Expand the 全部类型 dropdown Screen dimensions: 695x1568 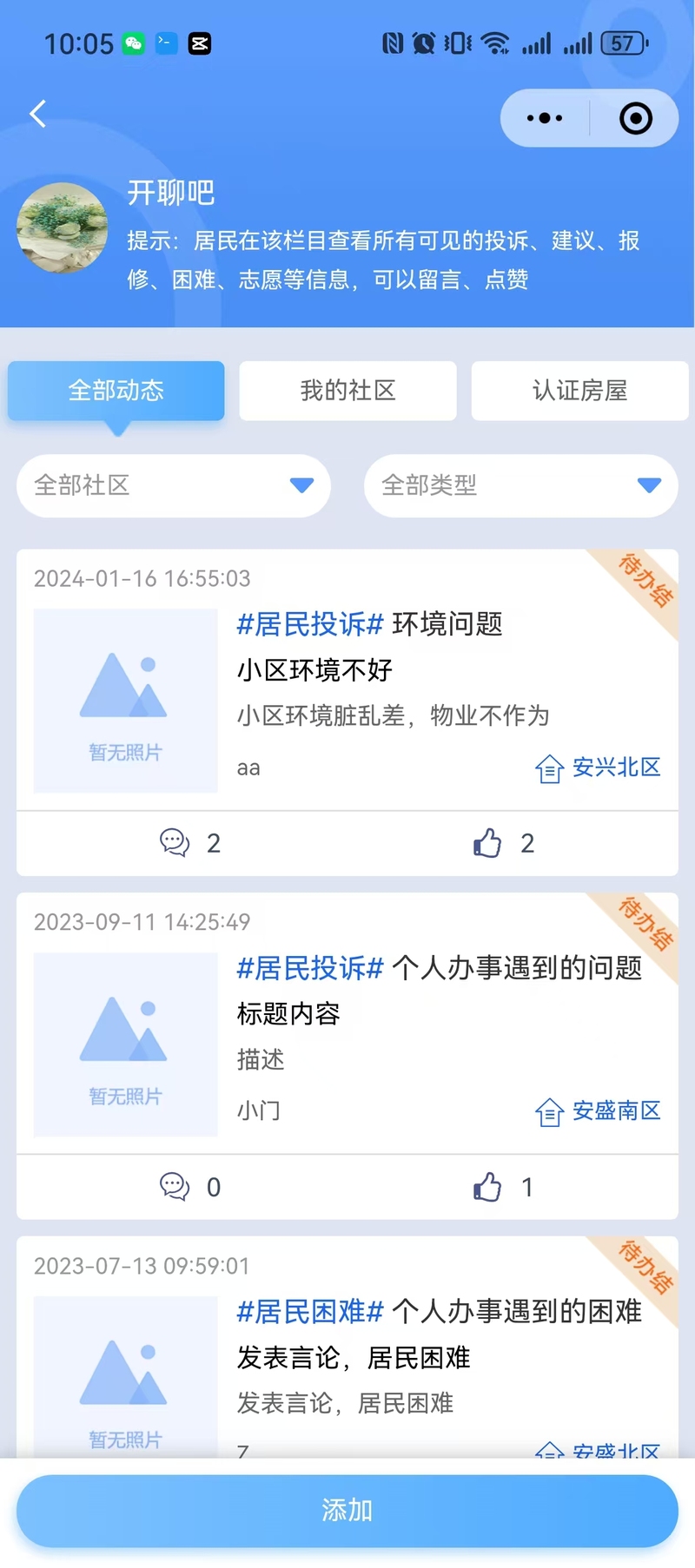click(x=520, y=485)
